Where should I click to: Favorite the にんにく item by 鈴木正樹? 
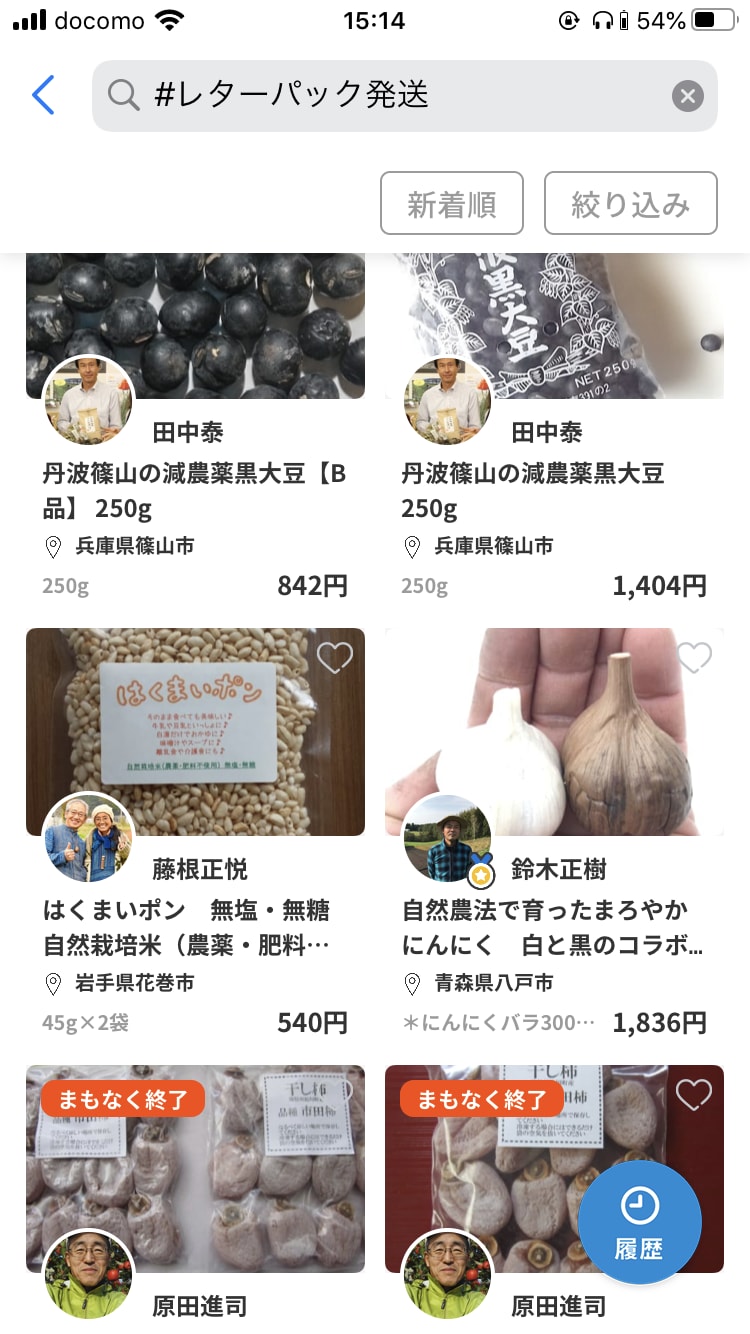[x=694, y=657]
